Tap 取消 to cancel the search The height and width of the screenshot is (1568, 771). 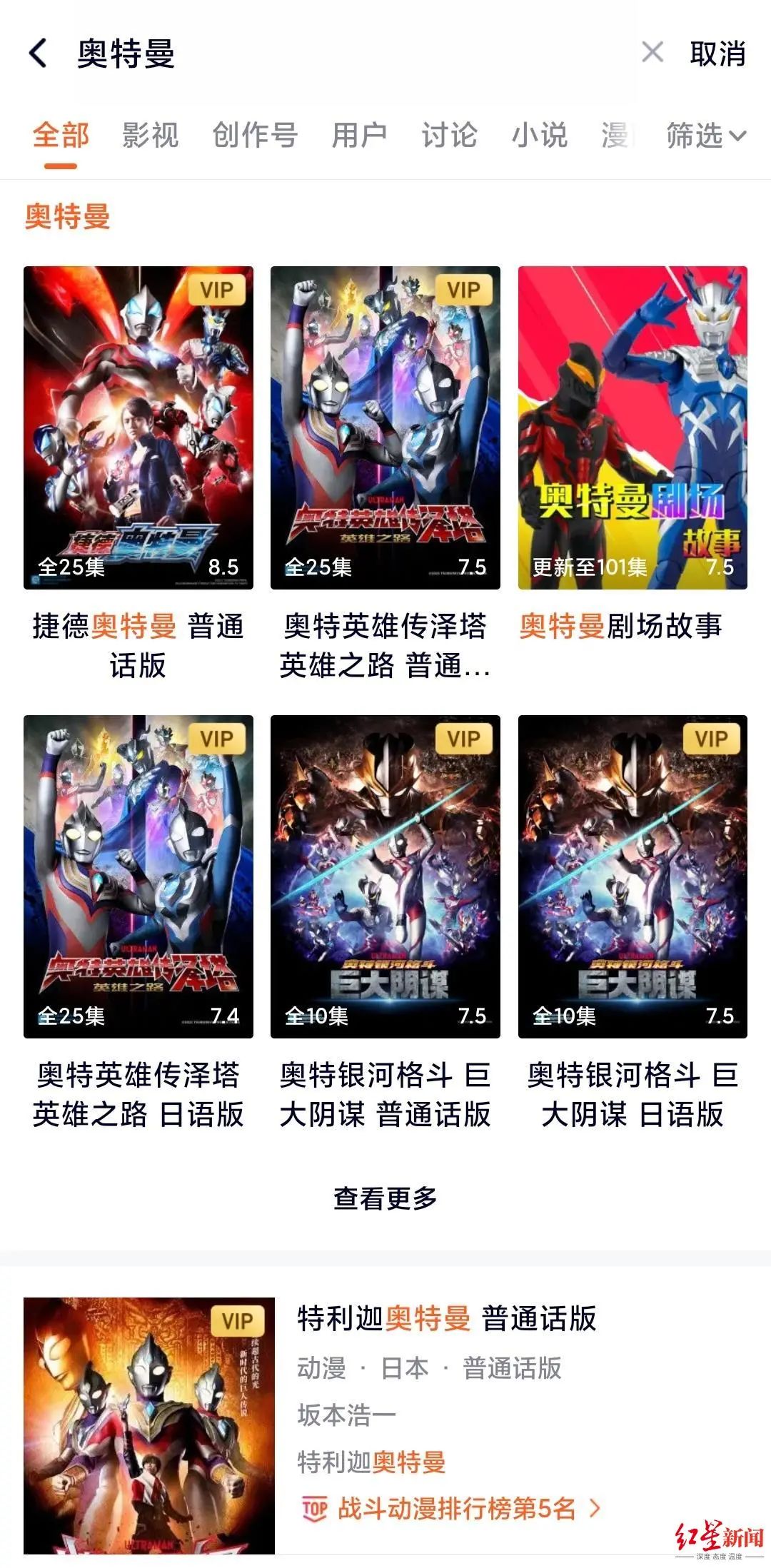pyautogui.click(x=717, y=54)
